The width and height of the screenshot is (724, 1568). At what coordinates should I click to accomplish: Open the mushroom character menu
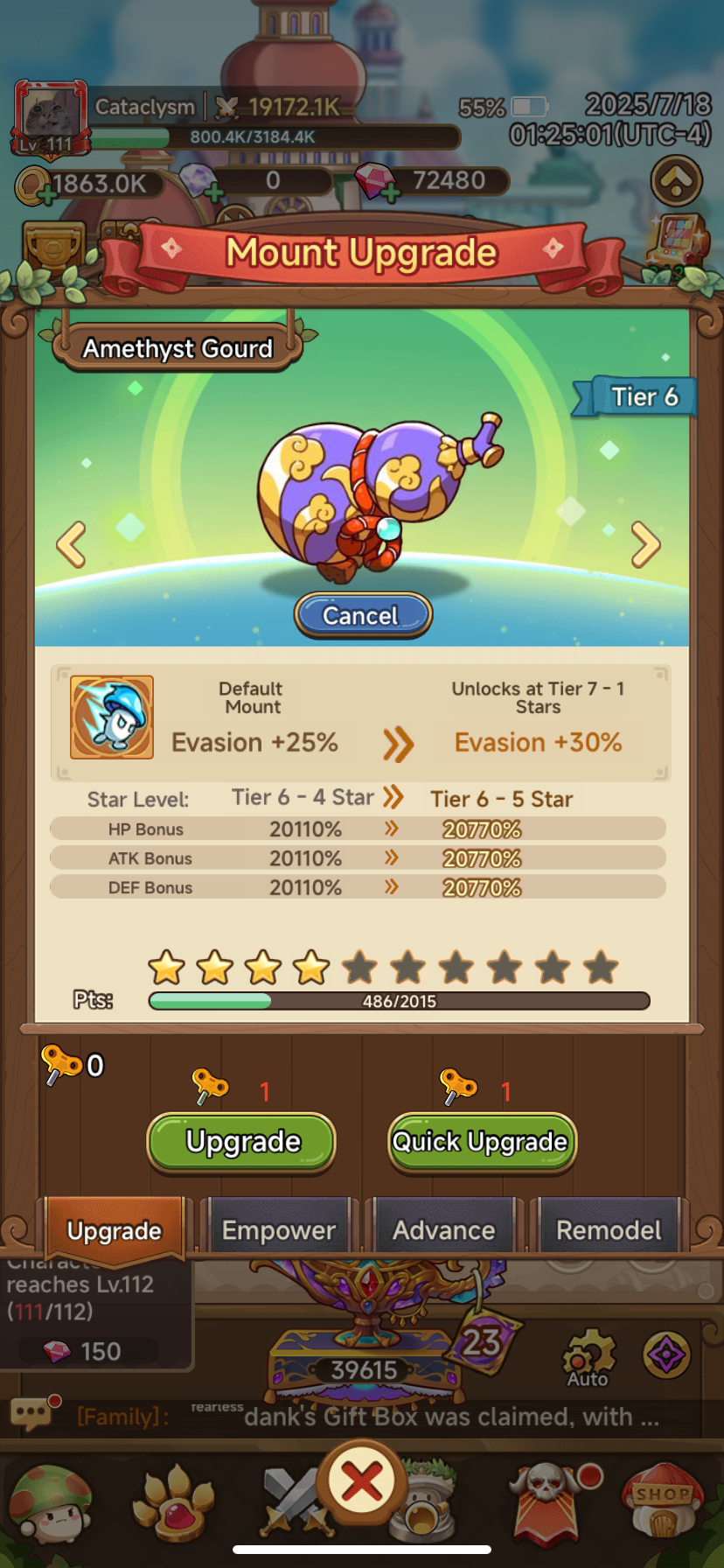coord(51,1505)
